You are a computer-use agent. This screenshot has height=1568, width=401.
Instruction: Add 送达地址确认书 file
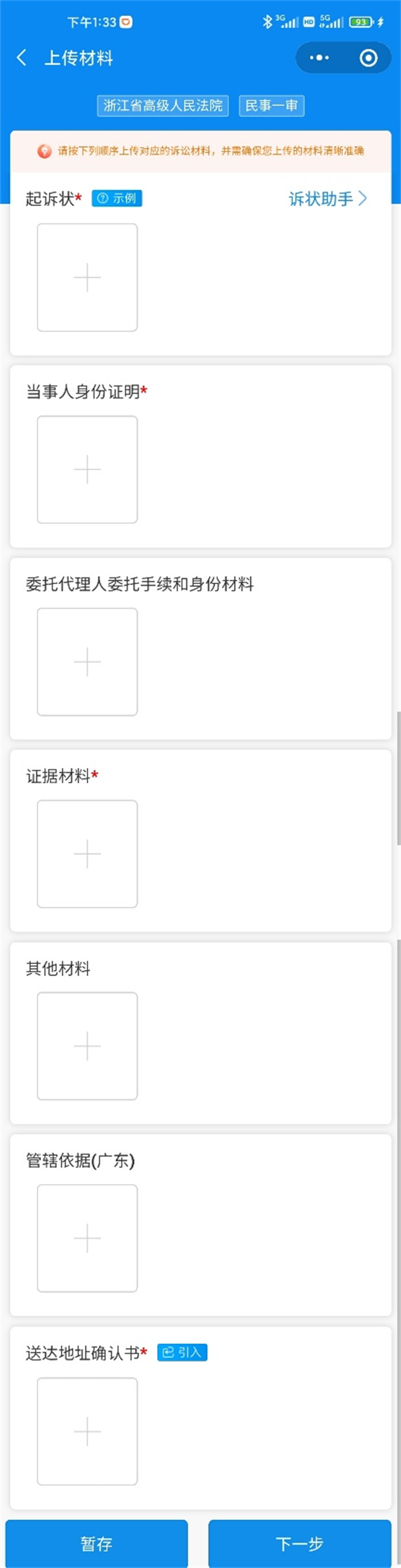tap(88, 1432)
